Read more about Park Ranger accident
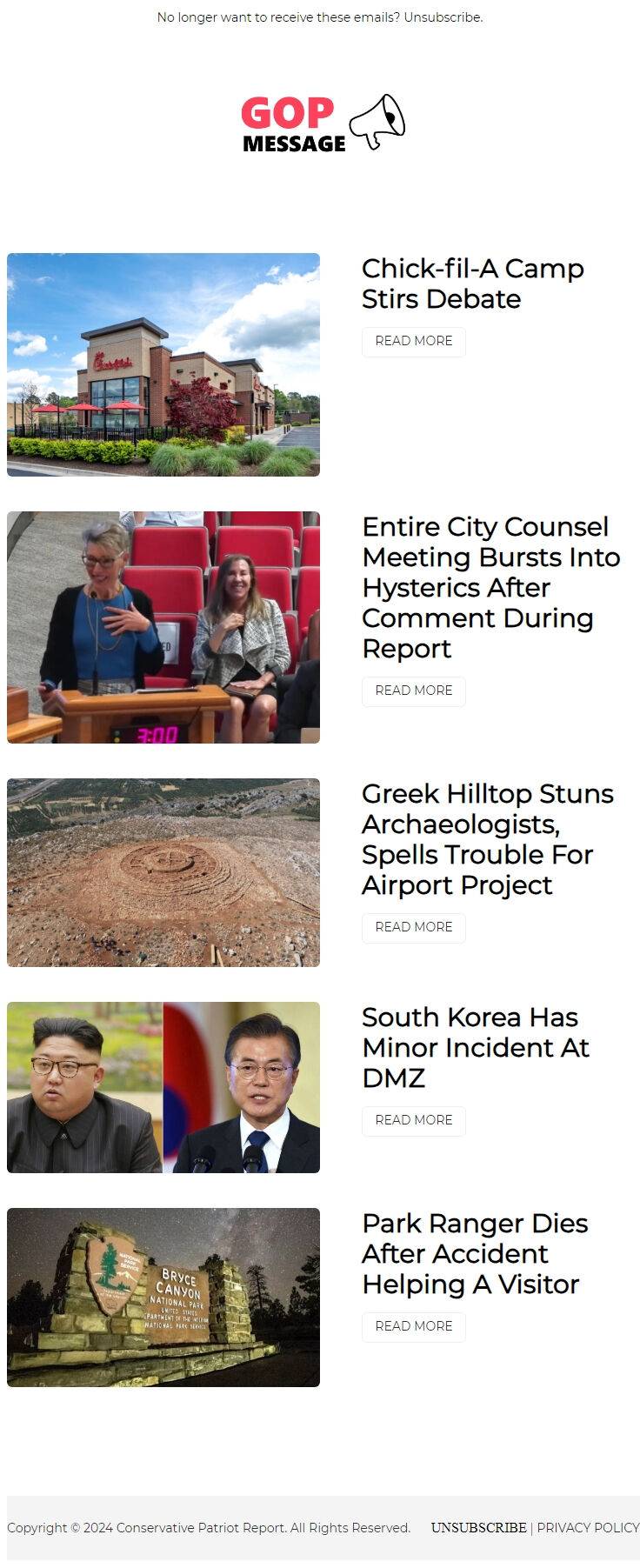The height and width of the screenshot is (1568, 640). point(414,1327)
